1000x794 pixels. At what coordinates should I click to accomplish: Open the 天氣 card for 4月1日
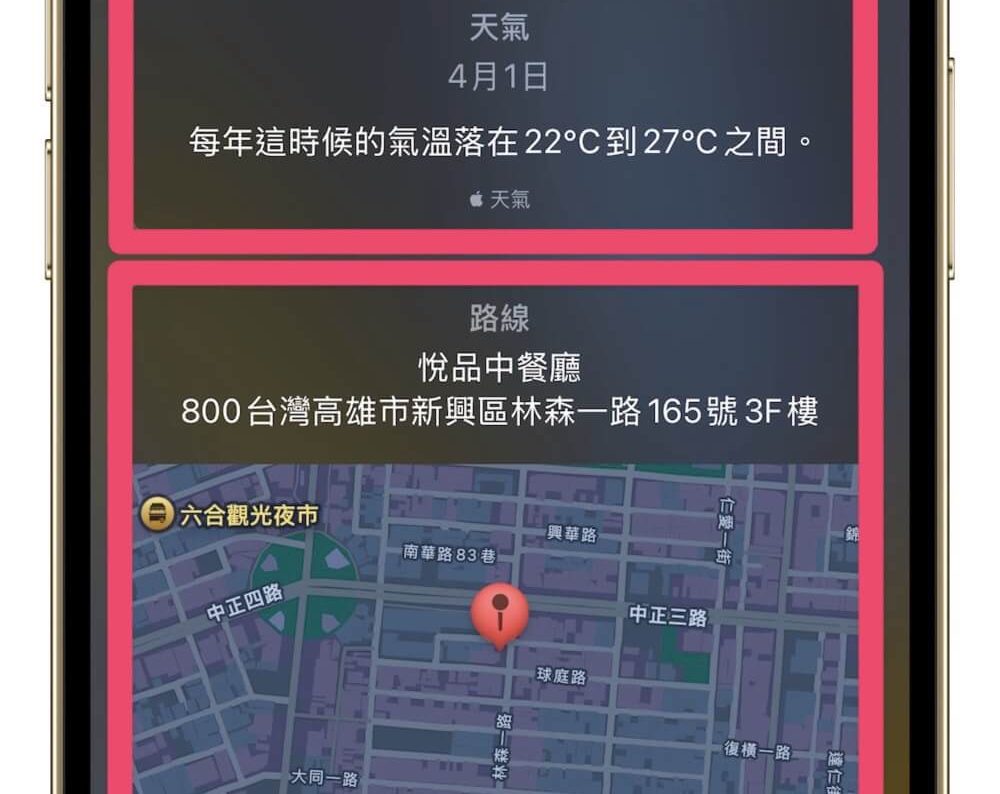[x=497, y=120]
